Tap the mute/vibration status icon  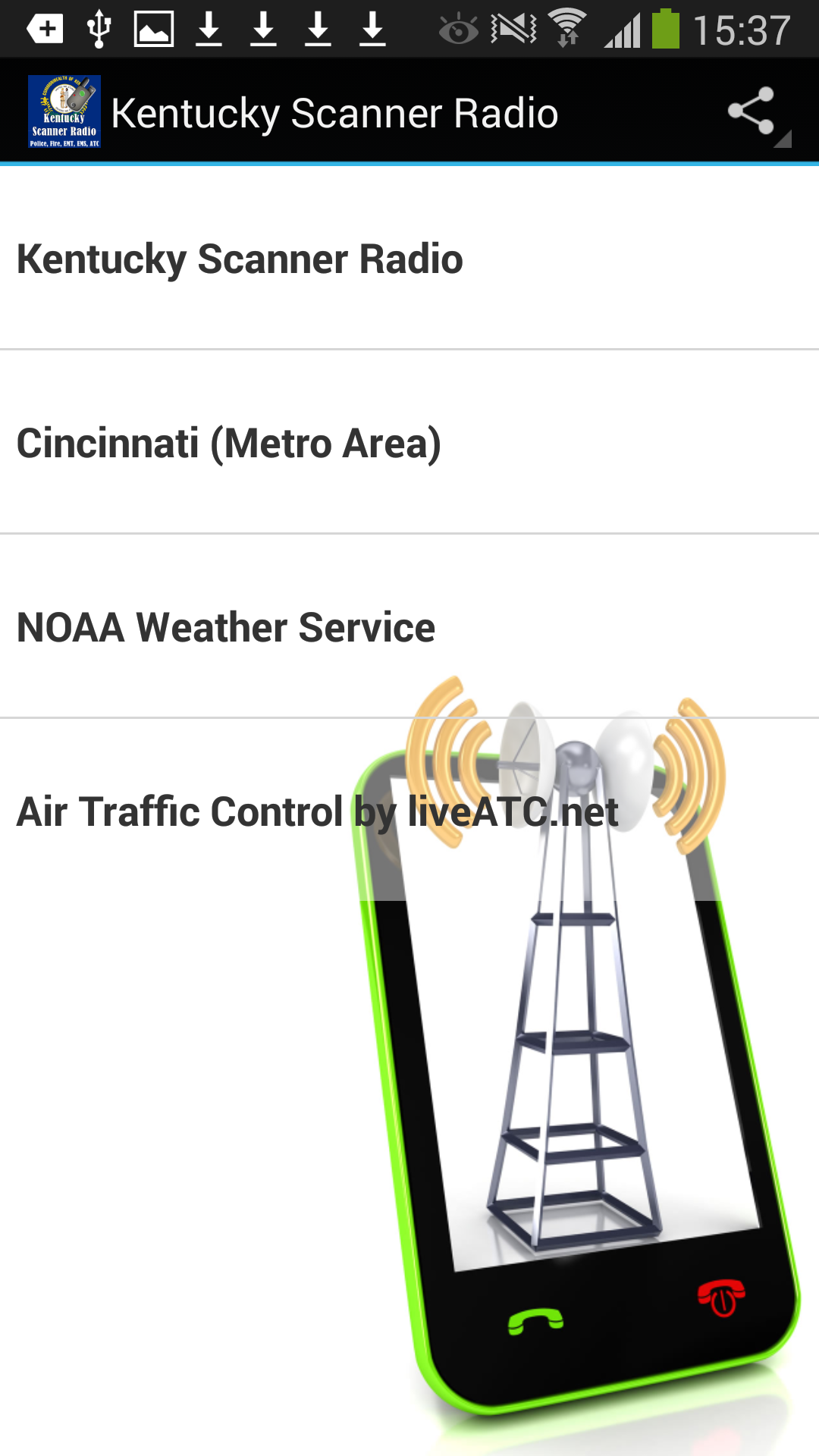pos(511,28)
